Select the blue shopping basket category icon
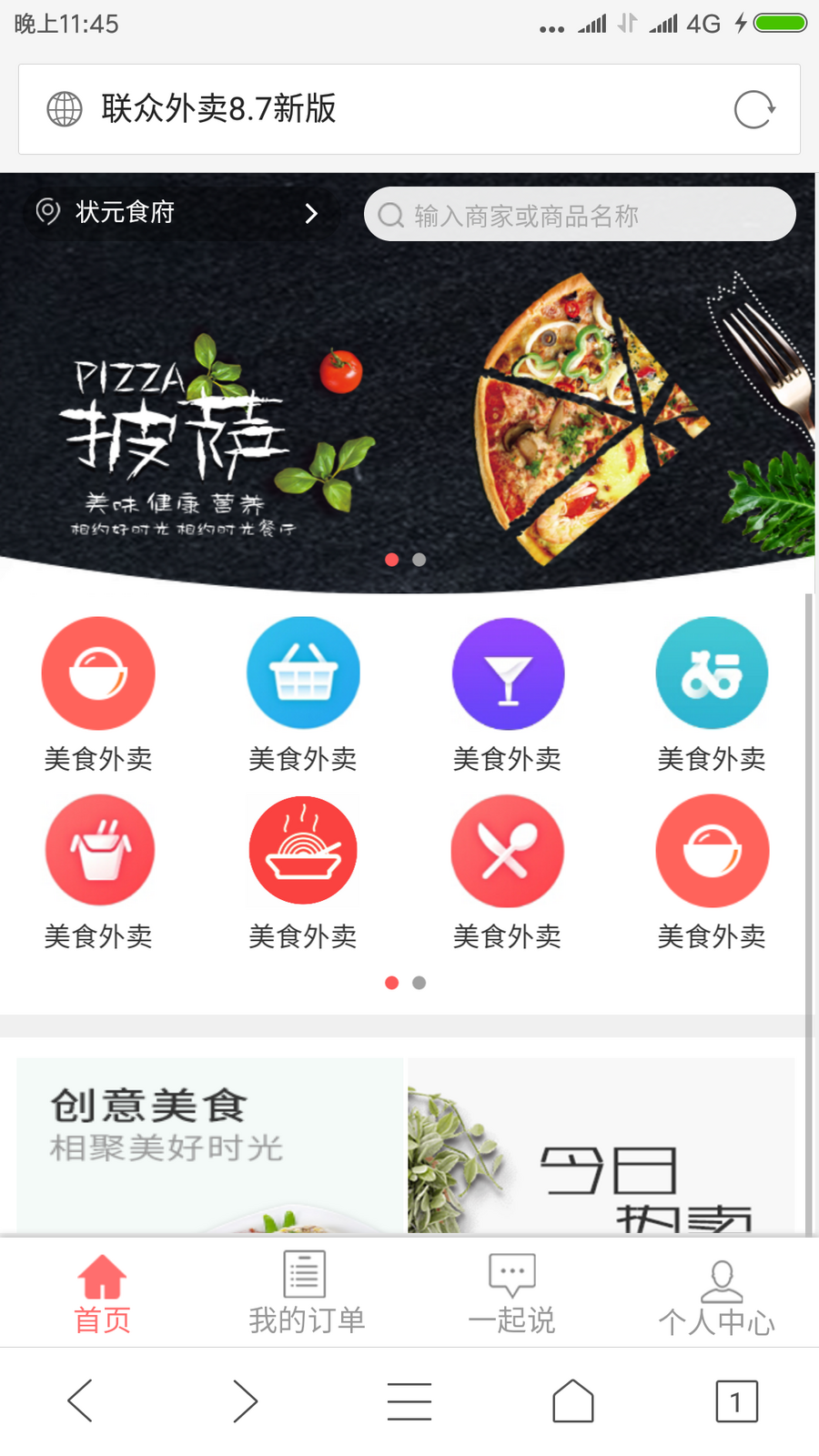The image size is (819, 1456). (x=304, y=673)
